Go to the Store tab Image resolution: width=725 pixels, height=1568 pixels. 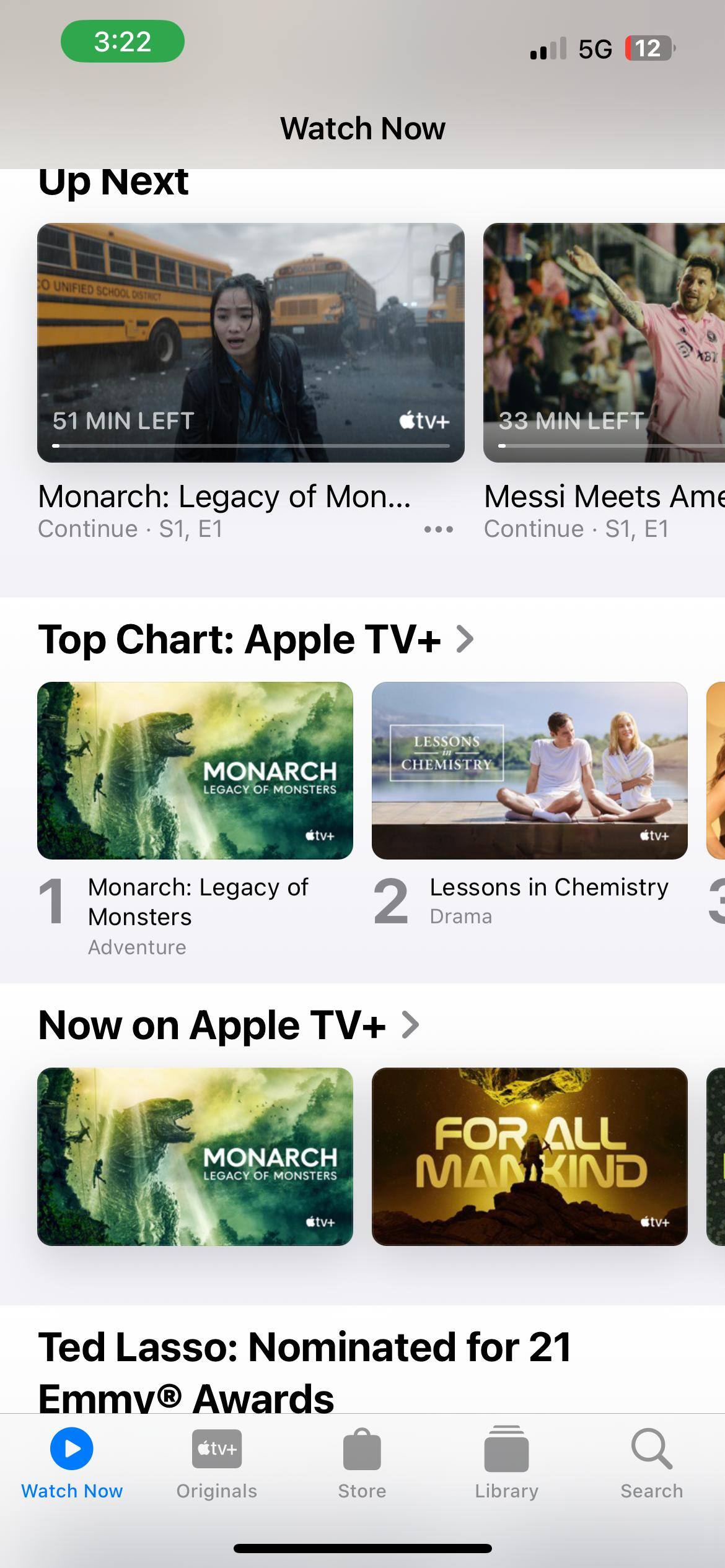coord(362,1463)
